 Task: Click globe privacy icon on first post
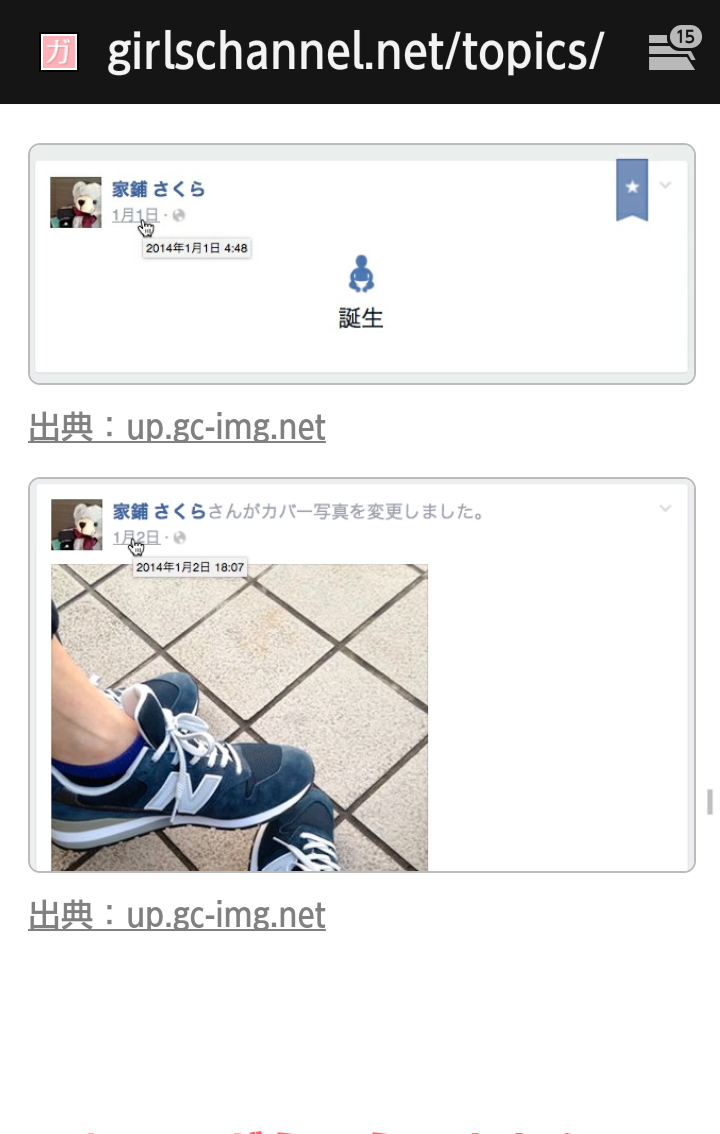(180, 215)
